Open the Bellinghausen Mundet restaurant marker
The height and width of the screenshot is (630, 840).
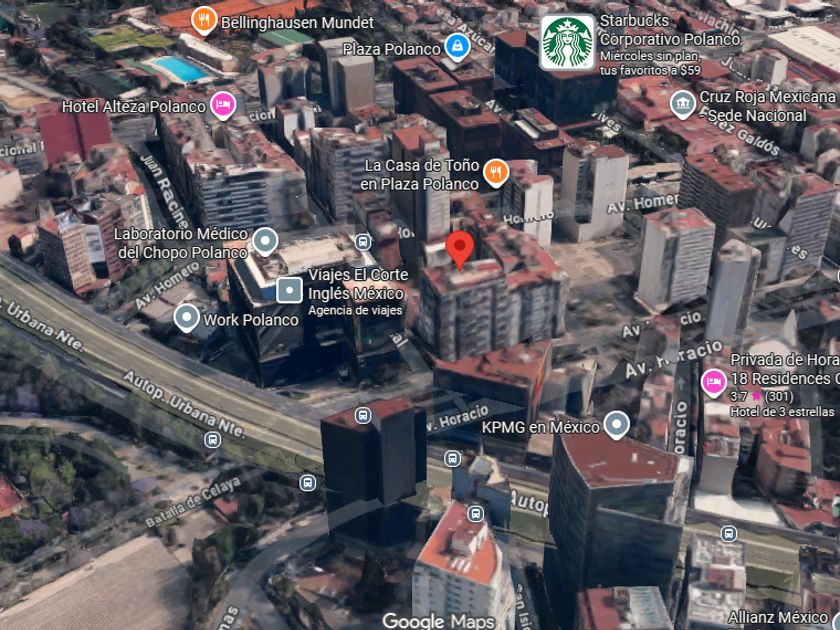[x=204, y=21]
